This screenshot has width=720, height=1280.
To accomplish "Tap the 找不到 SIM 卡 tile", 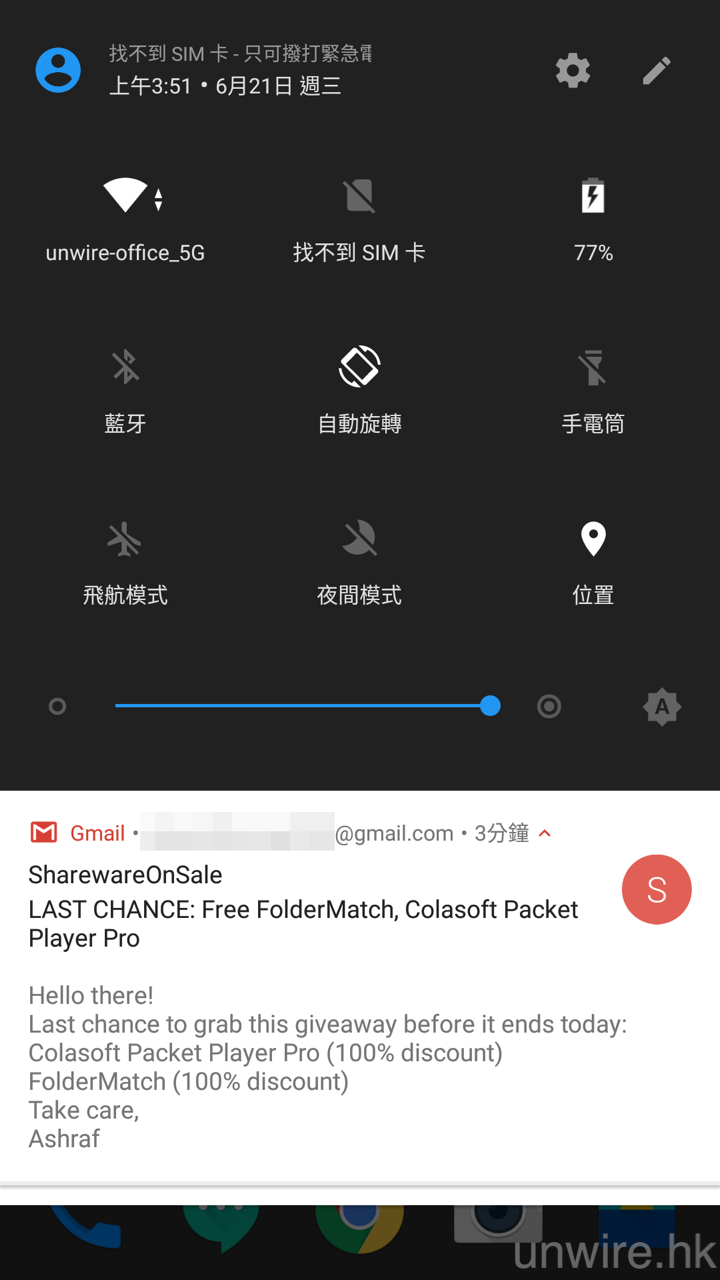I will (x=359, y=198).
